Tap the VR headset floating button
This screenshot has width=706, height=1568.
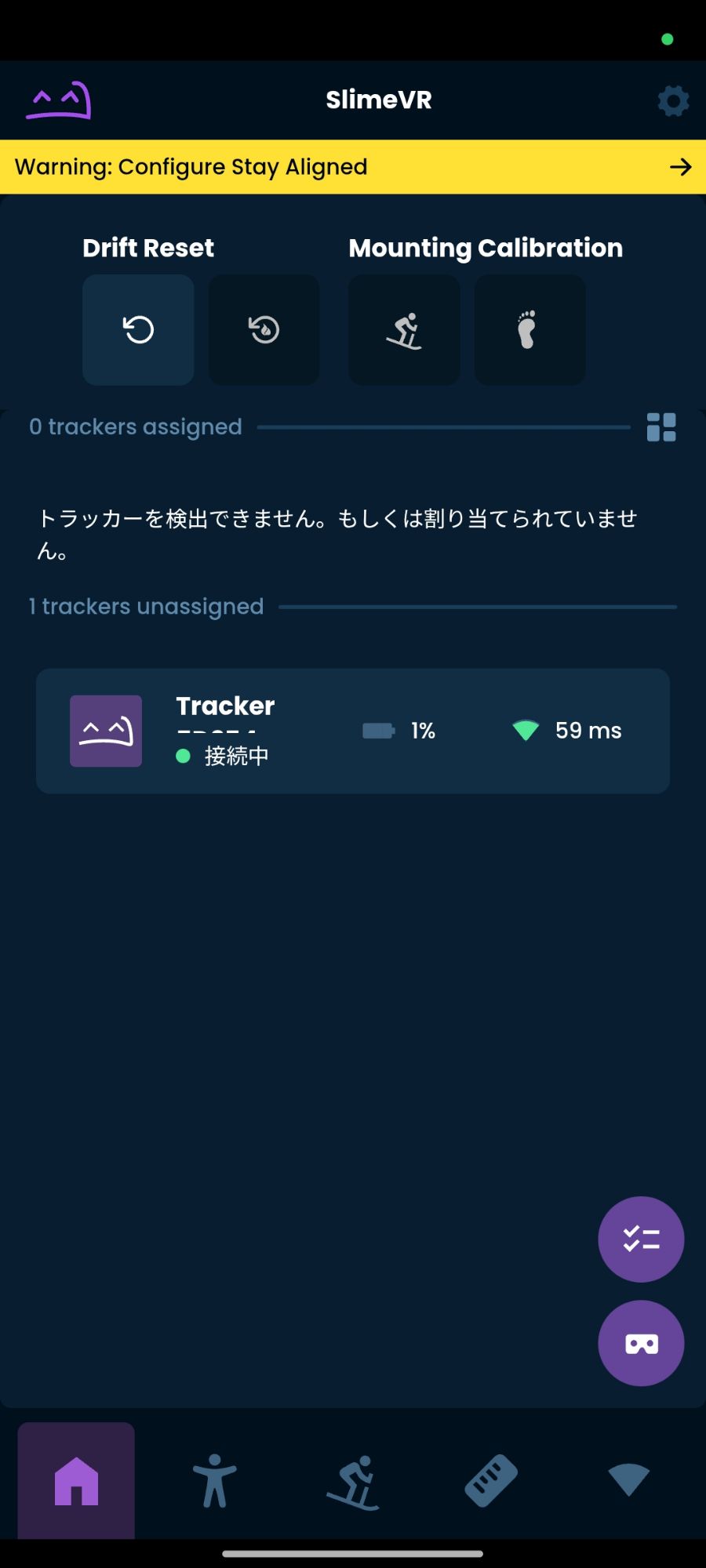click(641, 1344)
